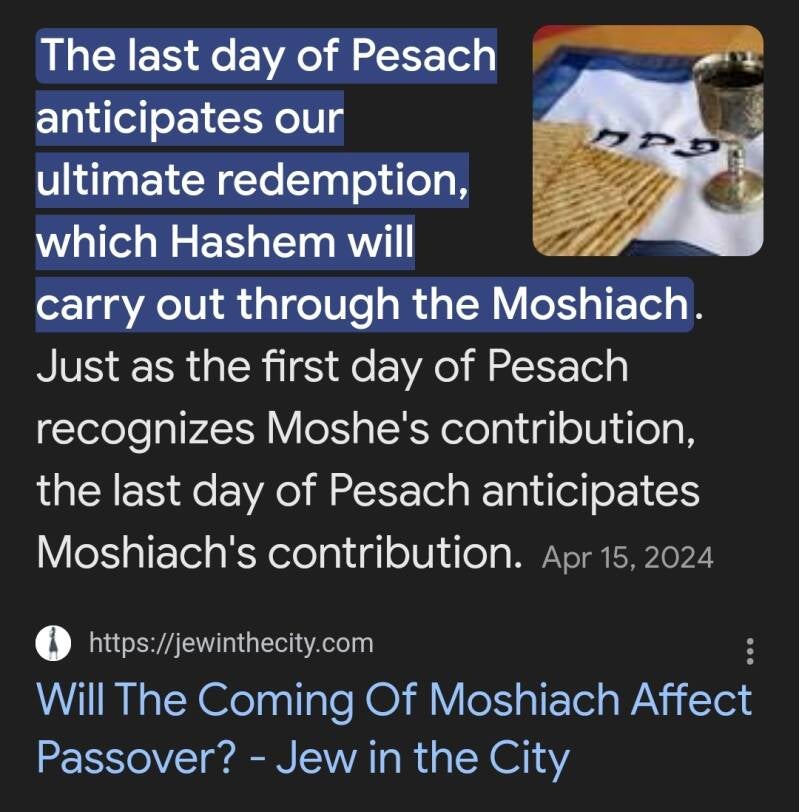Open the three-dot menu for the jewinthecity.com result
The image size is (799, 812).
pos(750,651)
